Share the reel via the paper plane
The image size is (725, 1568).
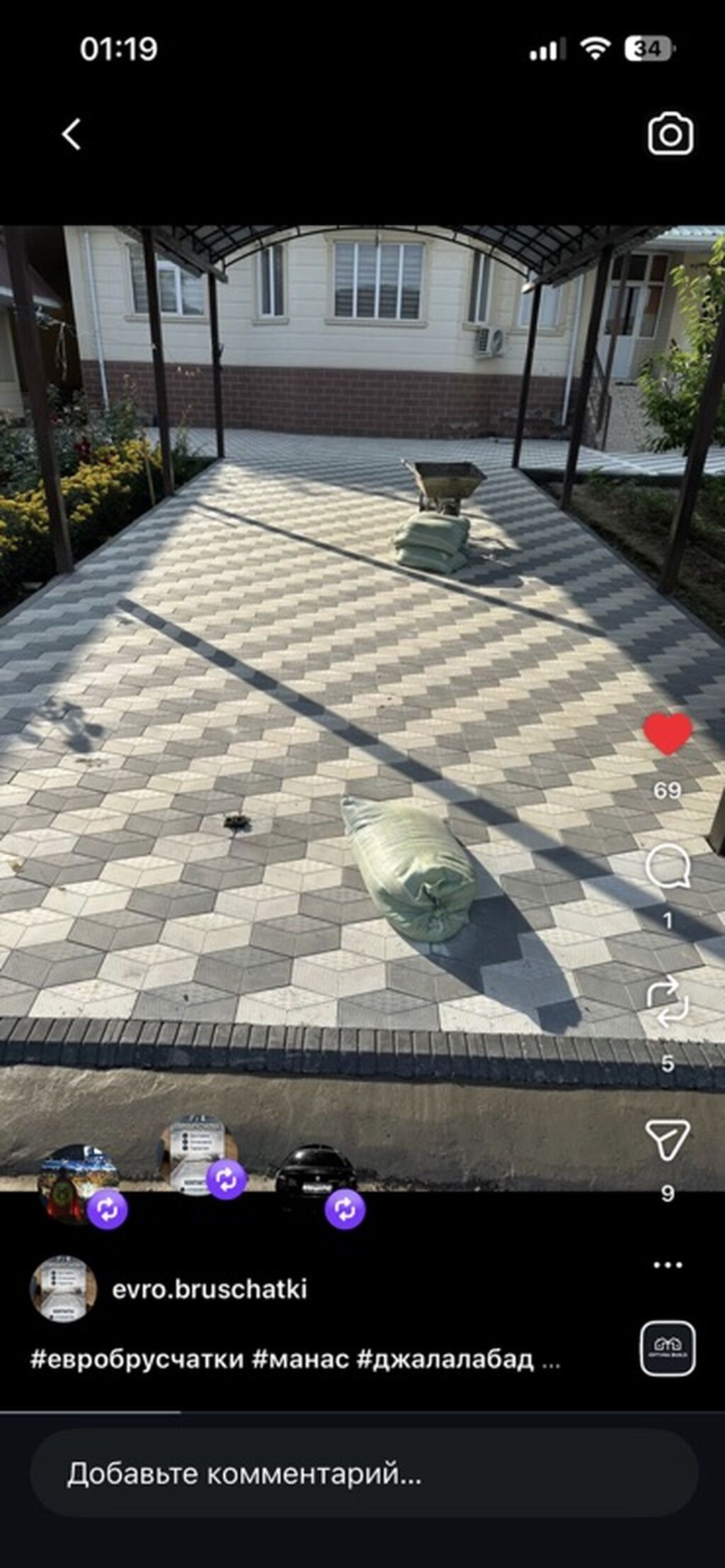(667, 1139)
